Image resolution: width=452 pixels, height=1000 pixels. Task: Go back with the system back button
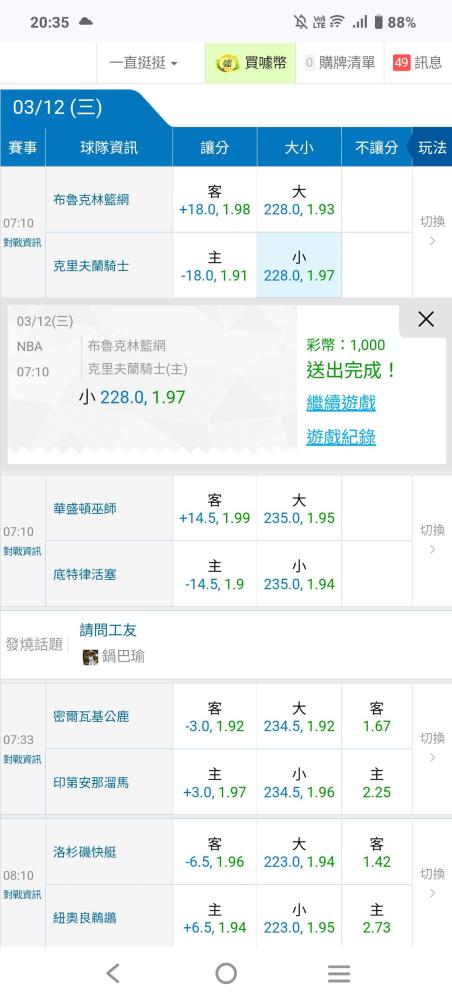[x=113, y=974]
